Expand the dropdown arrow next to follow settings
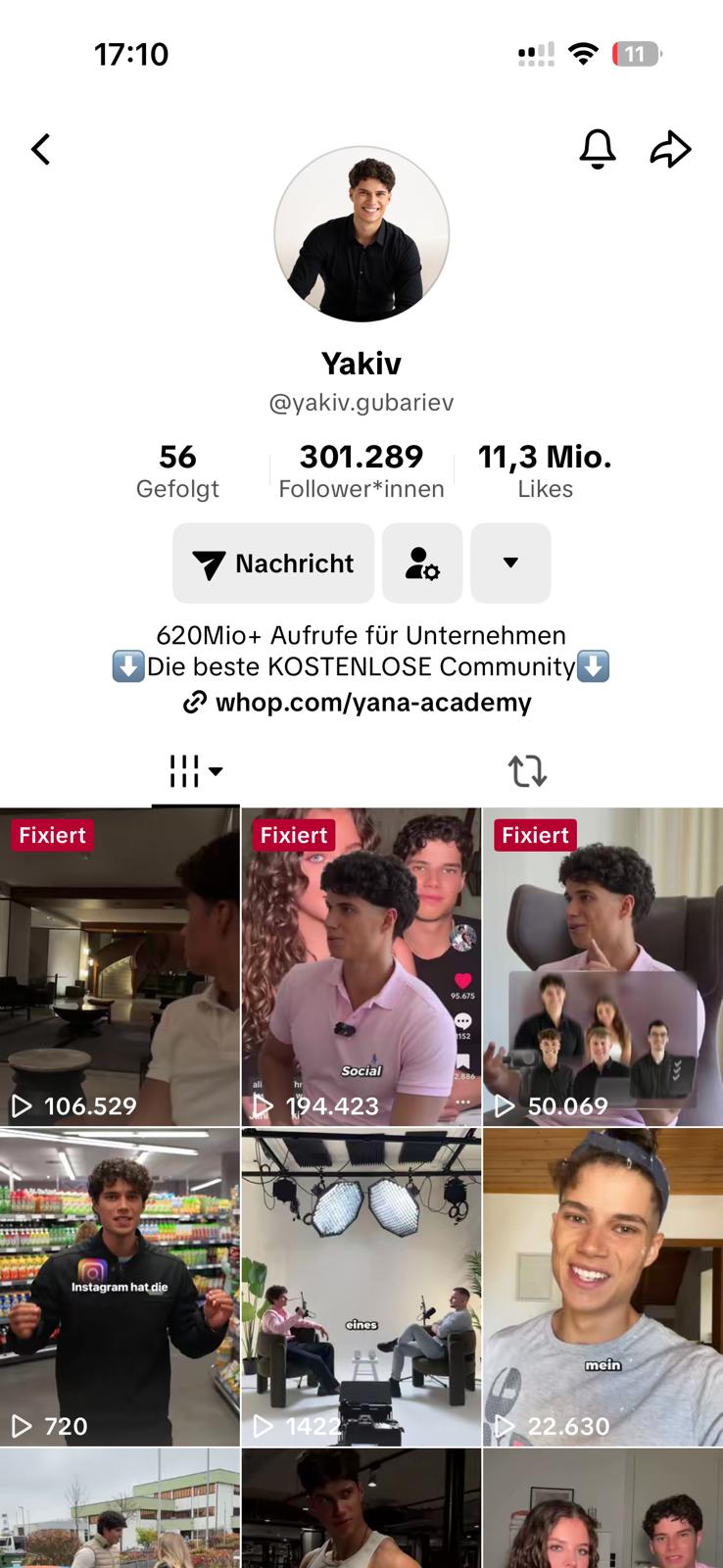Viewport: 723px width, 1568px height. coord(510,563)
